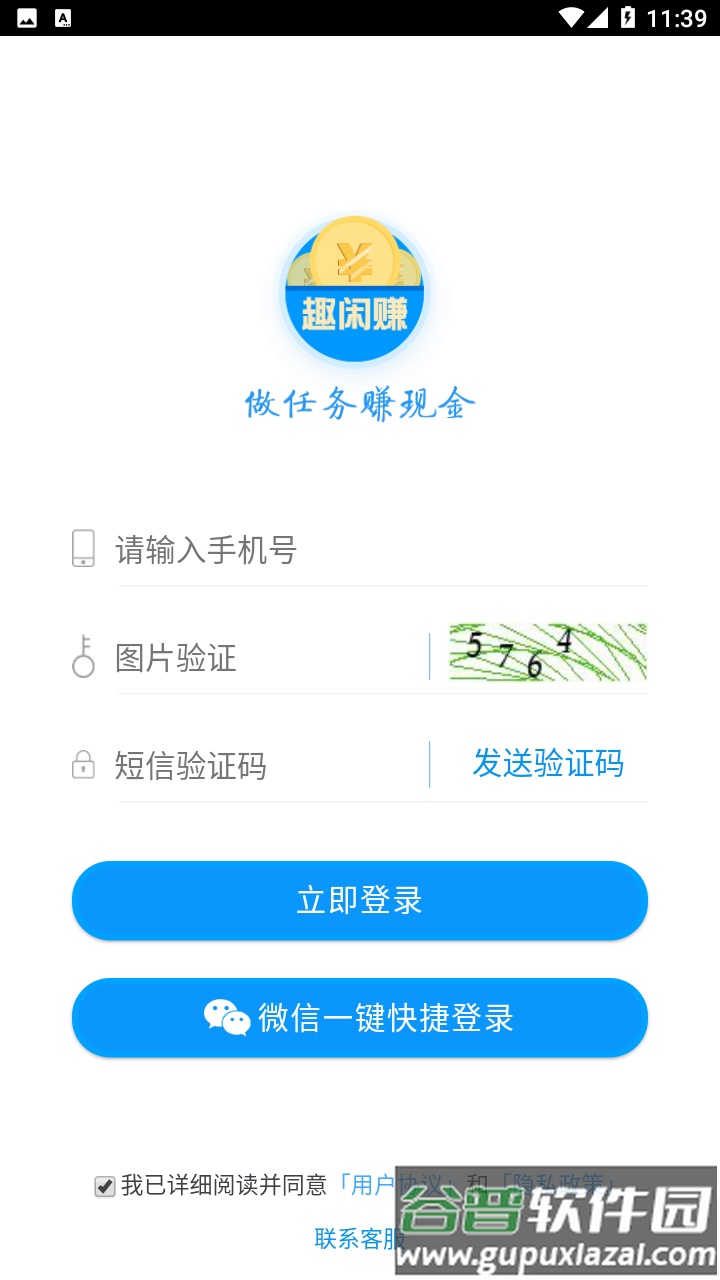
Task: Open 联系客服 customer service
Action: 360,1239
